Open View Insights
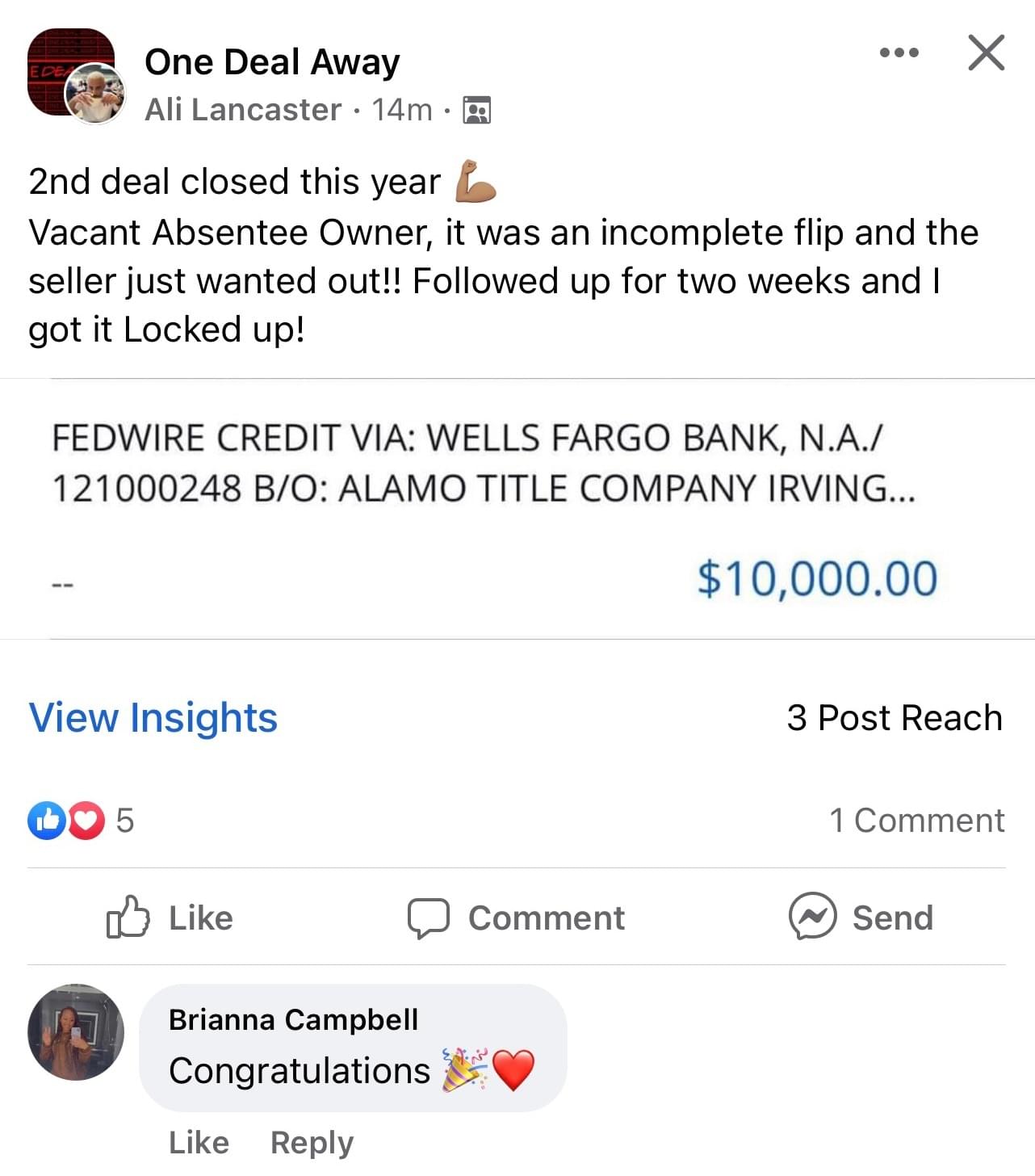This screenshot has height=1176, width=1035. point(153,717)
